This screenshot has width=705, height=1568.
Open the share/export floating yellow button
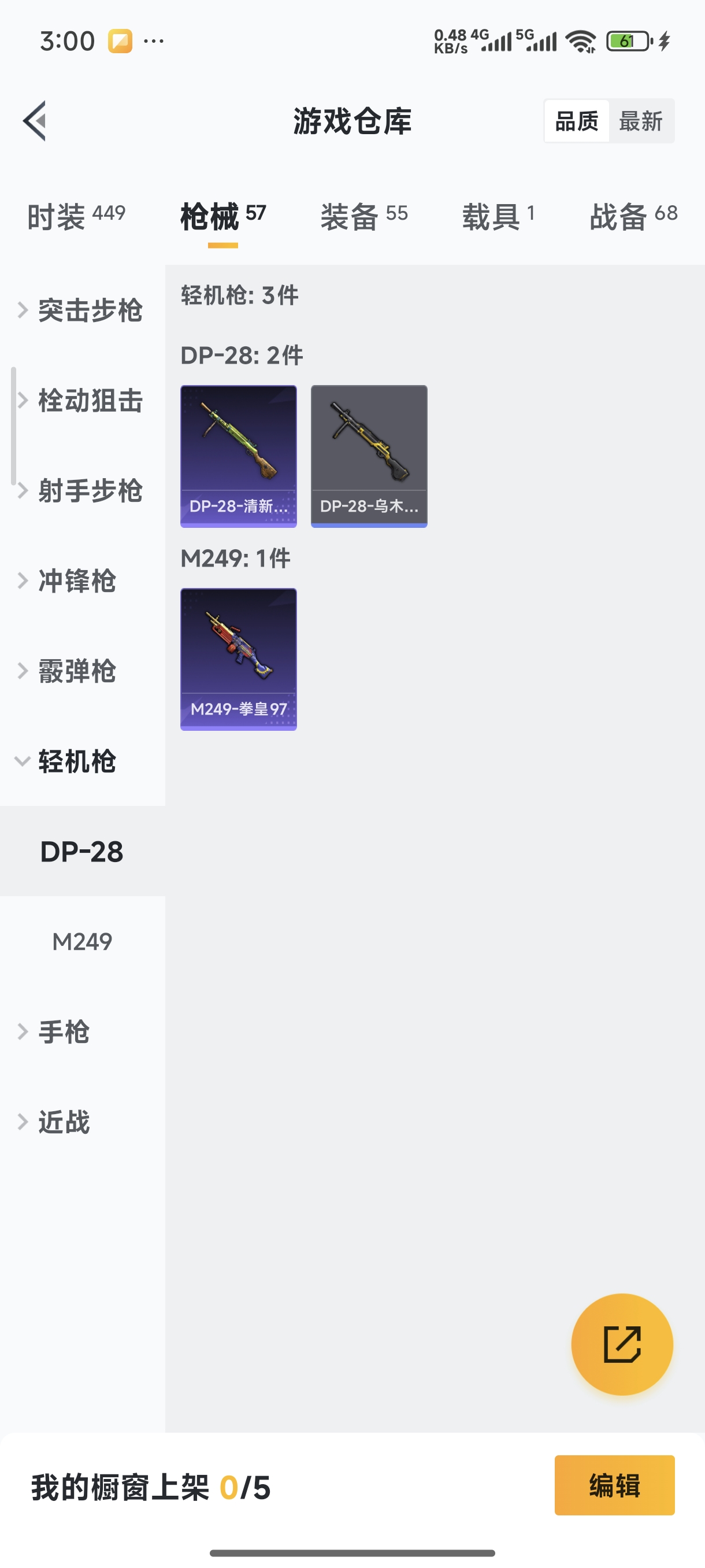[622, 1345]
